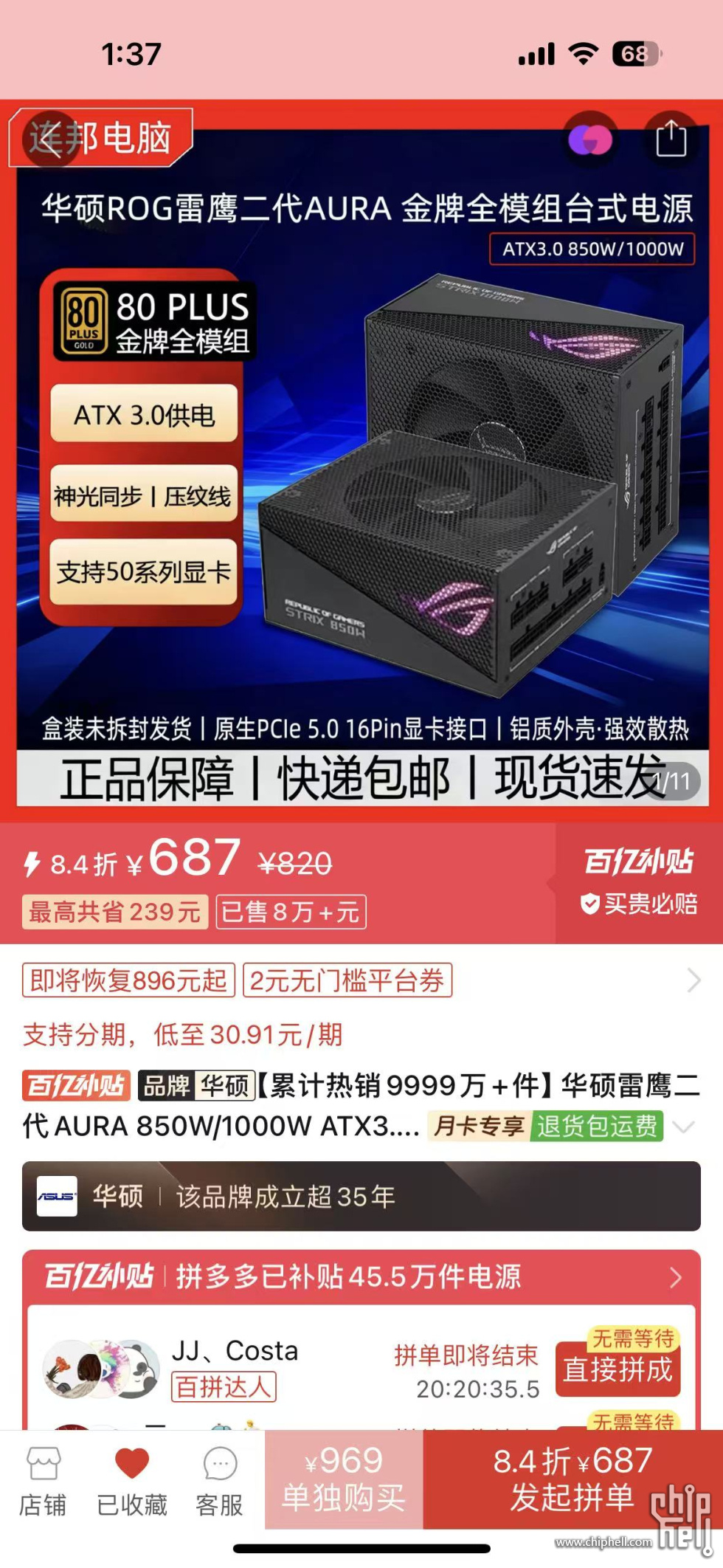723x1568 pixels.
Task: Start a group buy at ¥687
Action: 572,1479
